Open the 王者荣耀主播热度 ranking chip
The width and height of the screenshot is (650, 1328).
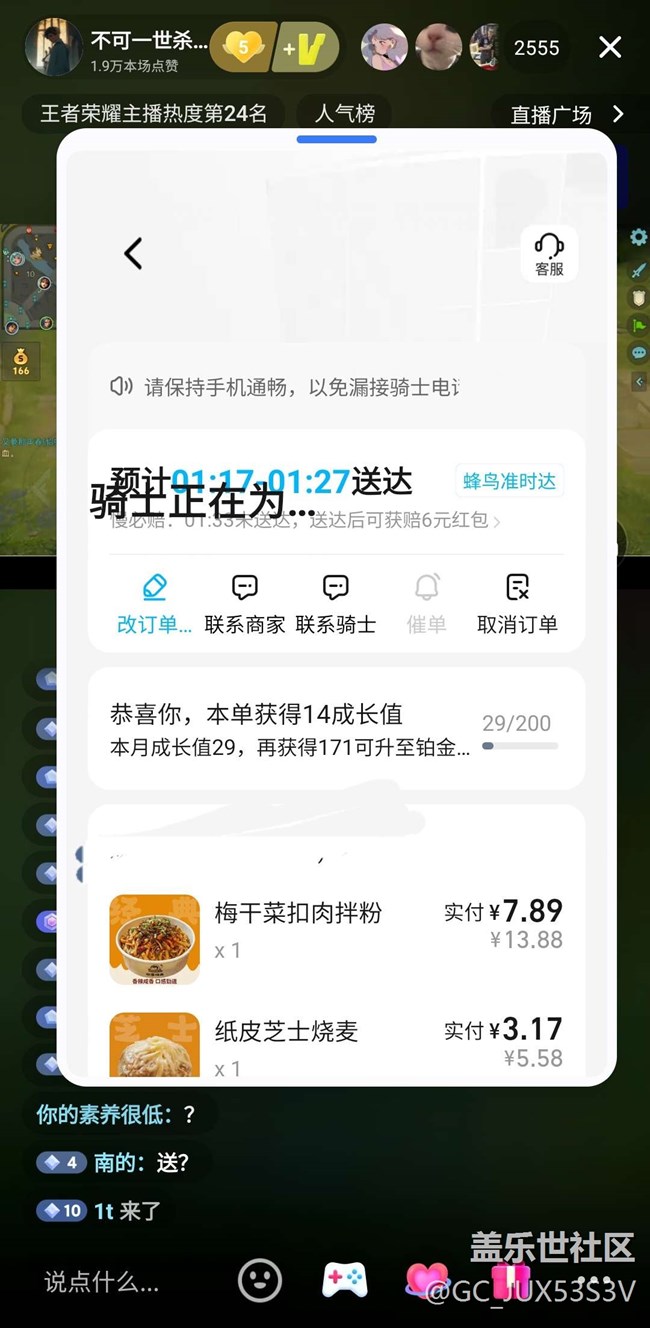tap(153, 113)
